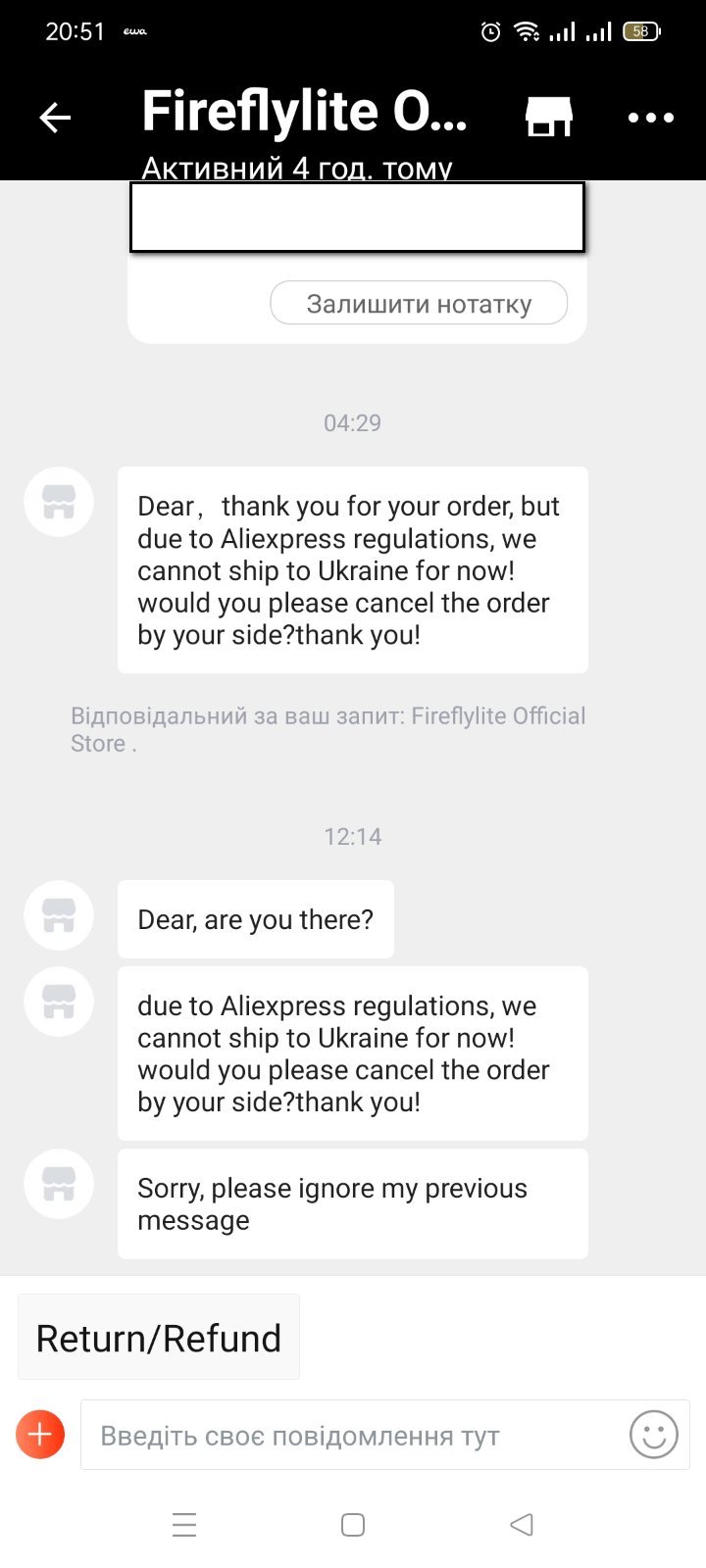The height and width of the screenshot is (1568, 706).
Task: Tap the Залишити нотатку button
Action: [x=419, y=303]
